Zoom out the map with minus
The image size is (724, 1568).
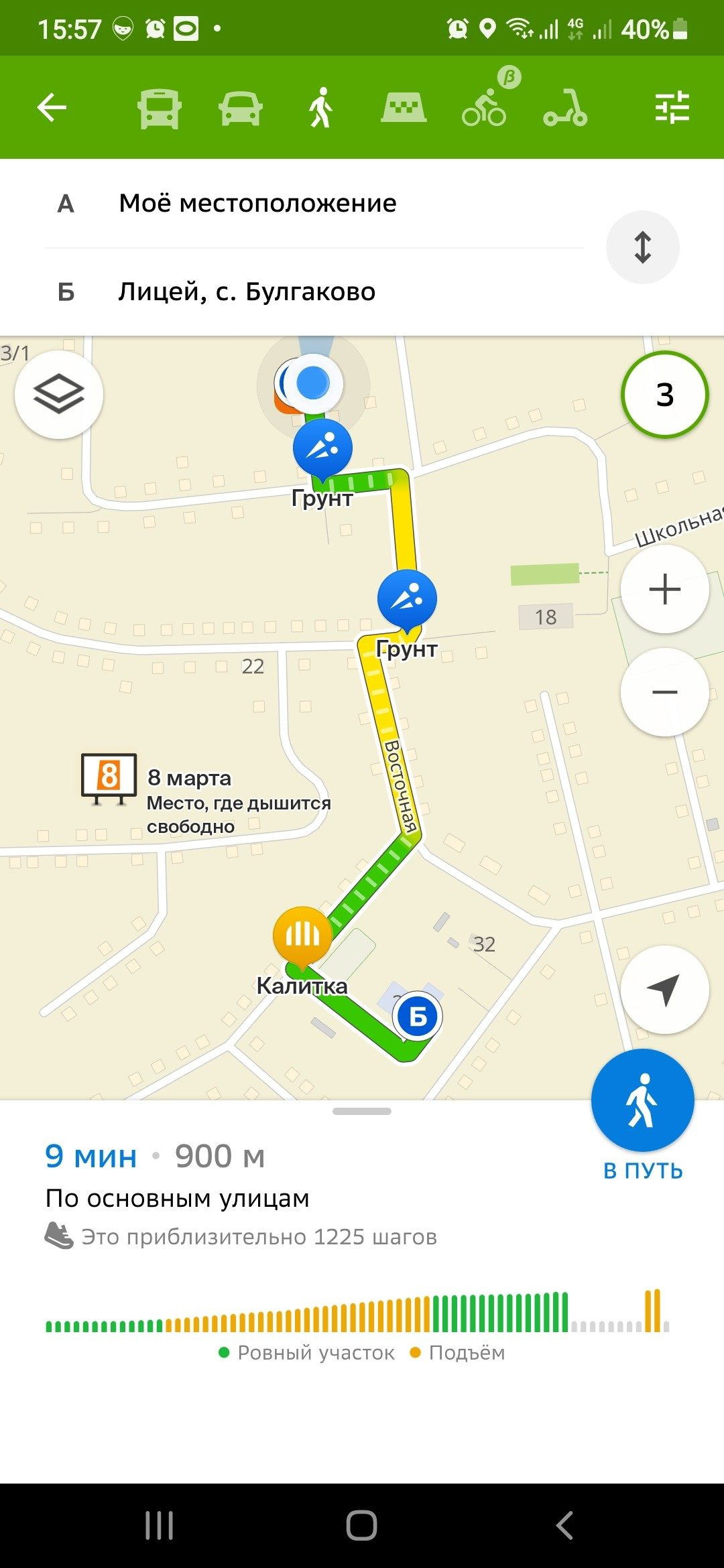point(664,692)
